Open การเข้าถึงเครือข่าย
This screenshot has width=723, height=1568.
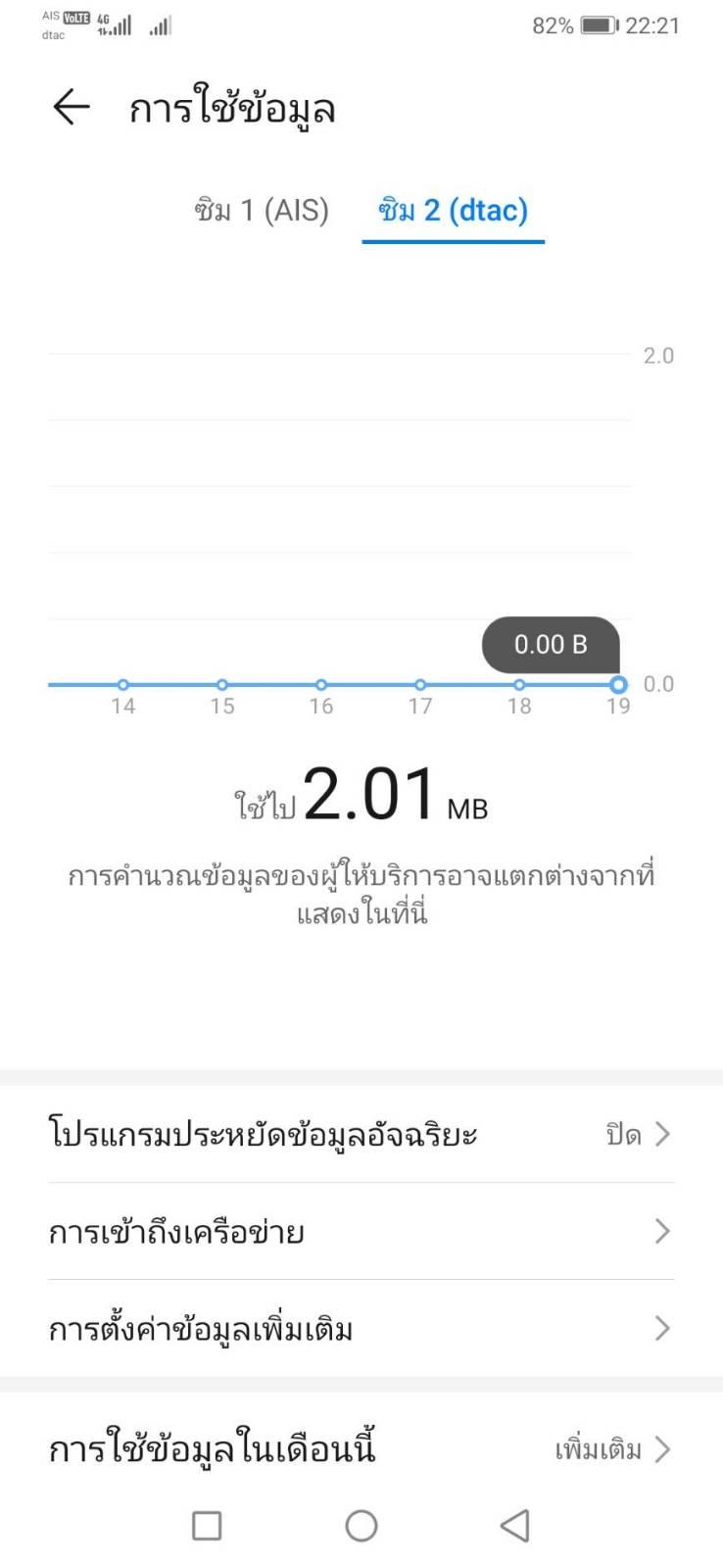click(x=361, y=1231)
